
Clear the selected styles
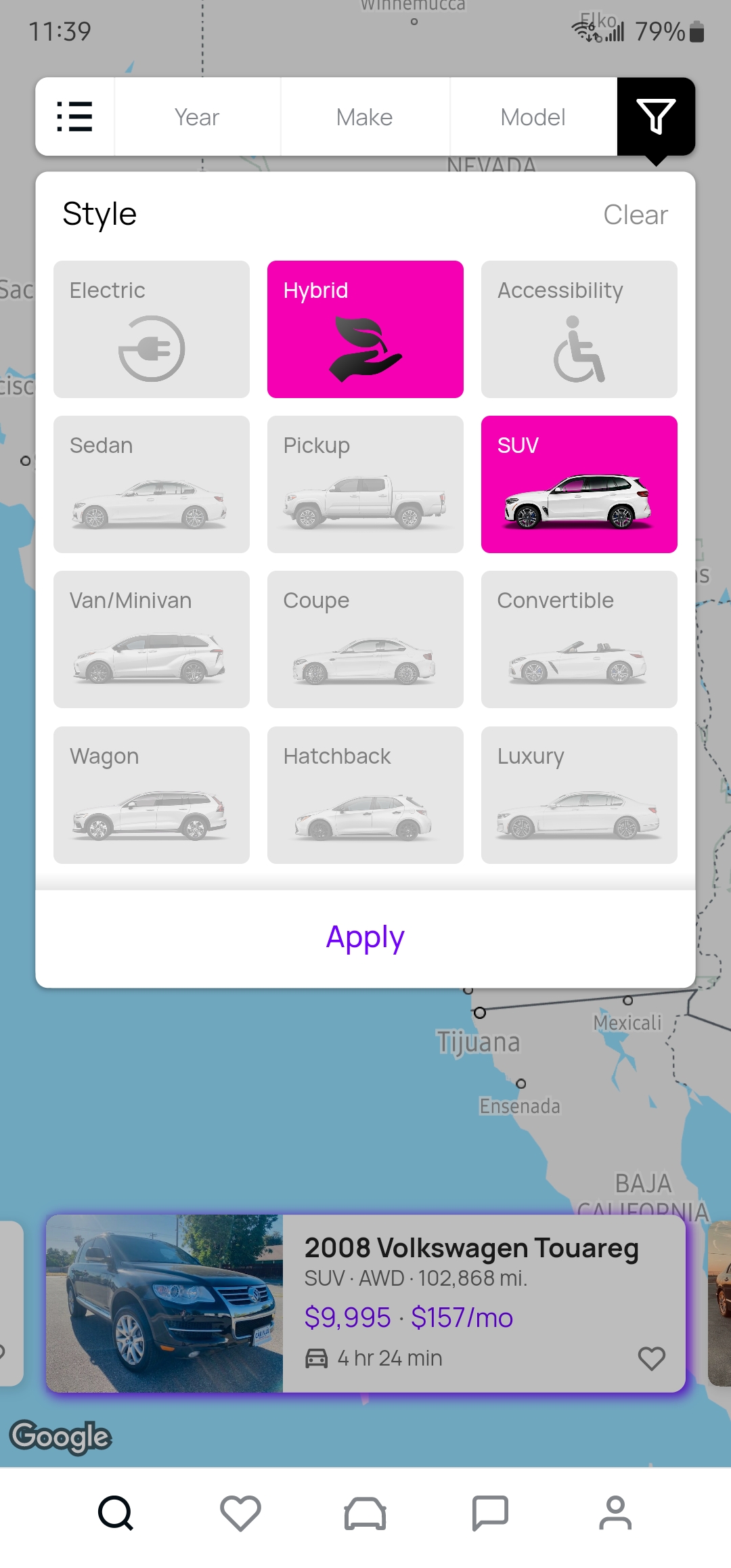(635, 215)
